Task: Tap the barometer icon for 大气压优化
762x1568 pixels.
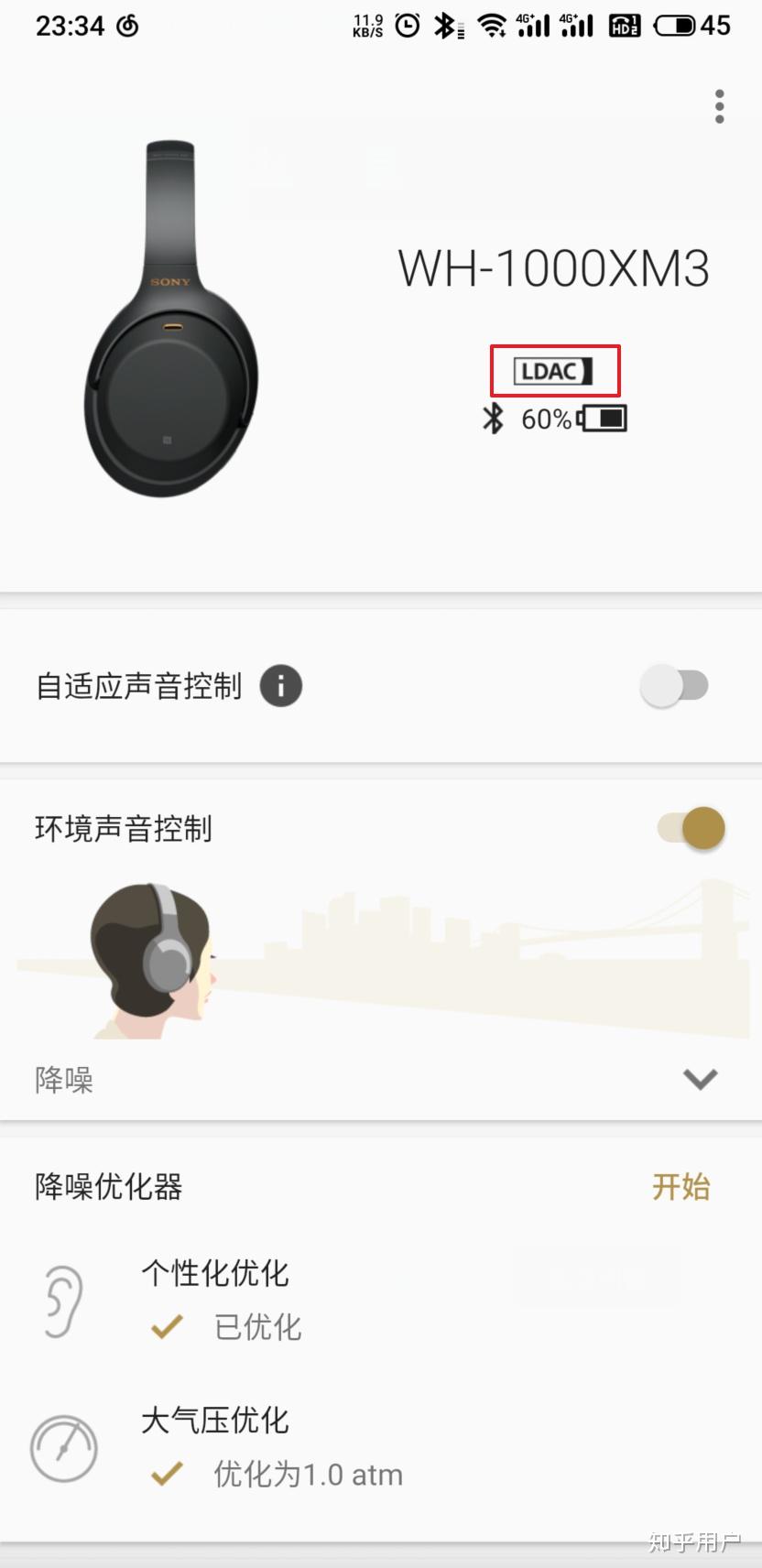Action: [x=62, y=1450]
